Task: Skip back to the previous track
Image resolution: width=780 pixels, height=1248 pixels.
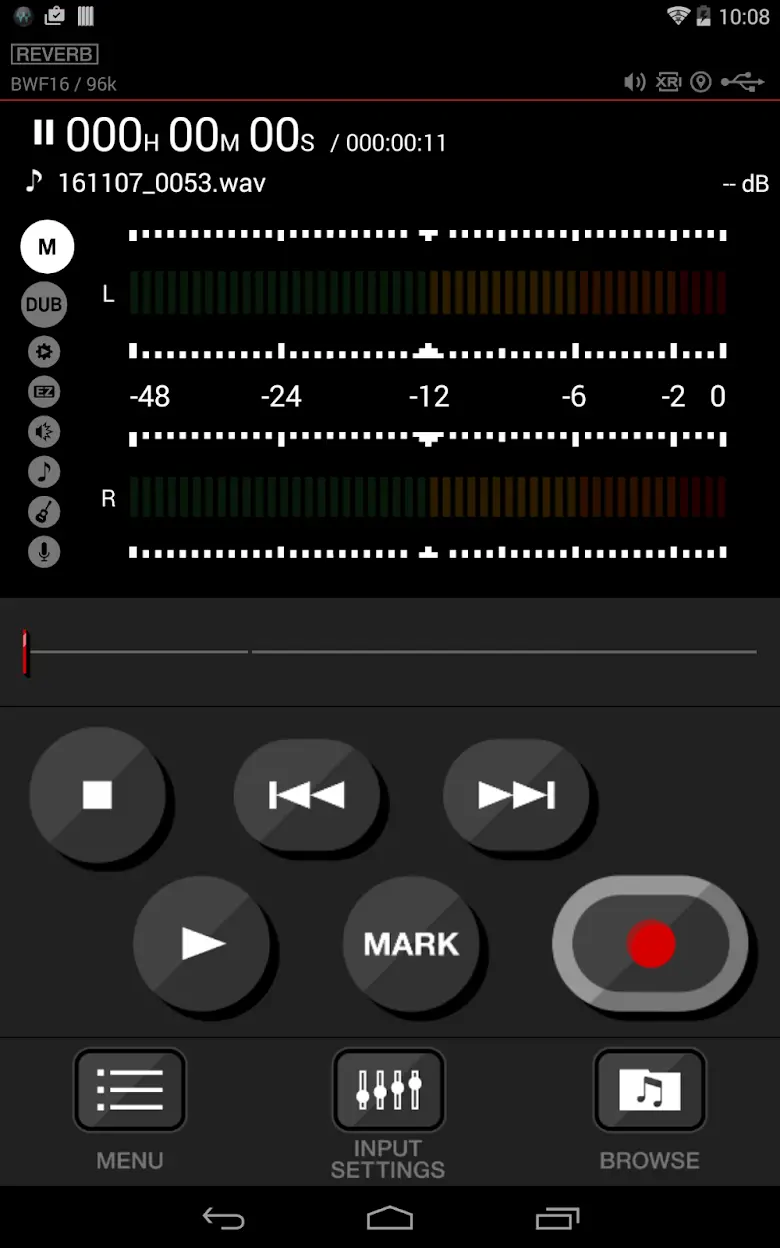Action: tap(306, 795)
